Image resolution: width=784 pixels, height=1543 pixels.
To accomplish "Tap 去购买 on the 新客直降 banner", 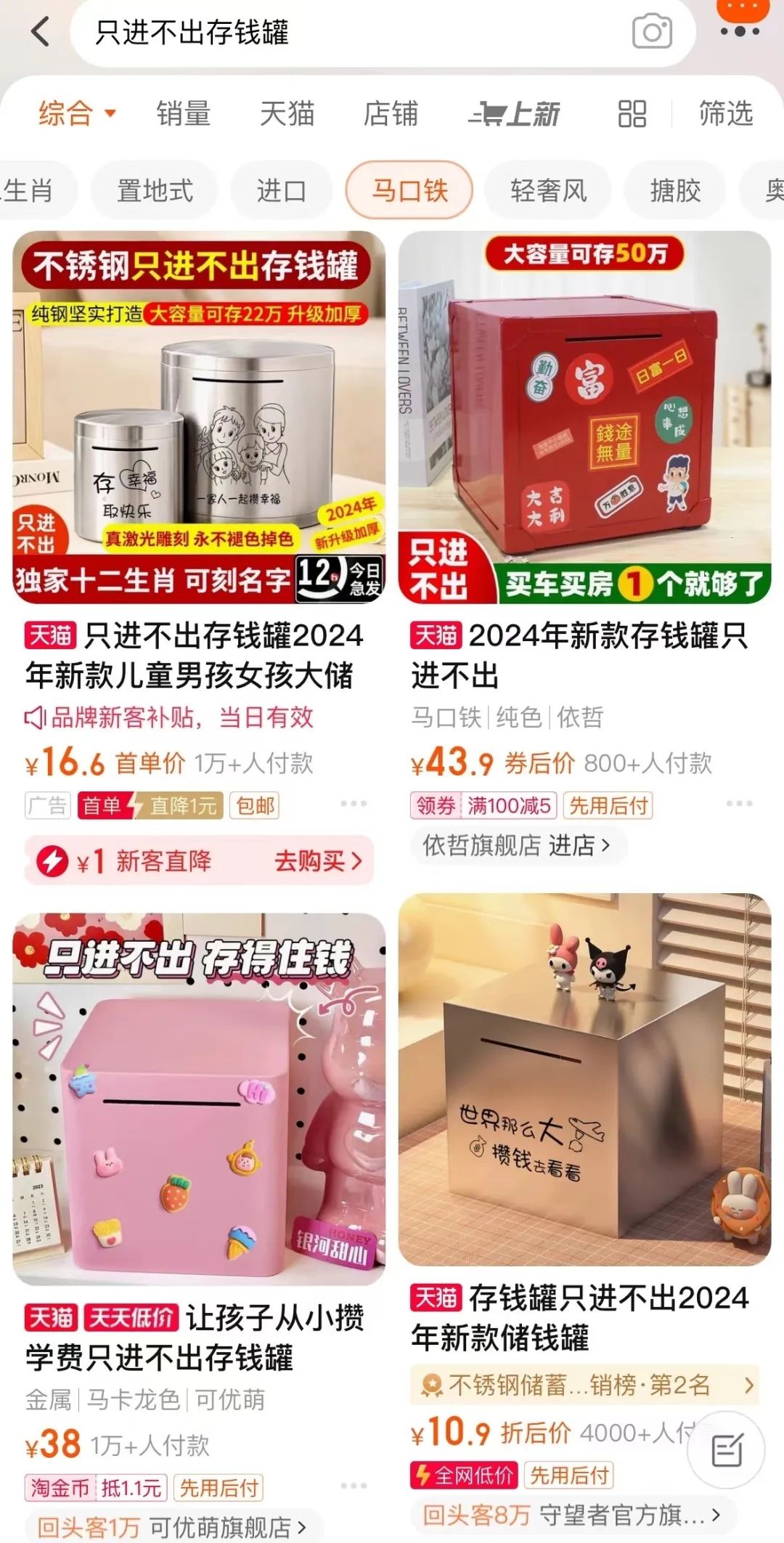I will 317,861.
